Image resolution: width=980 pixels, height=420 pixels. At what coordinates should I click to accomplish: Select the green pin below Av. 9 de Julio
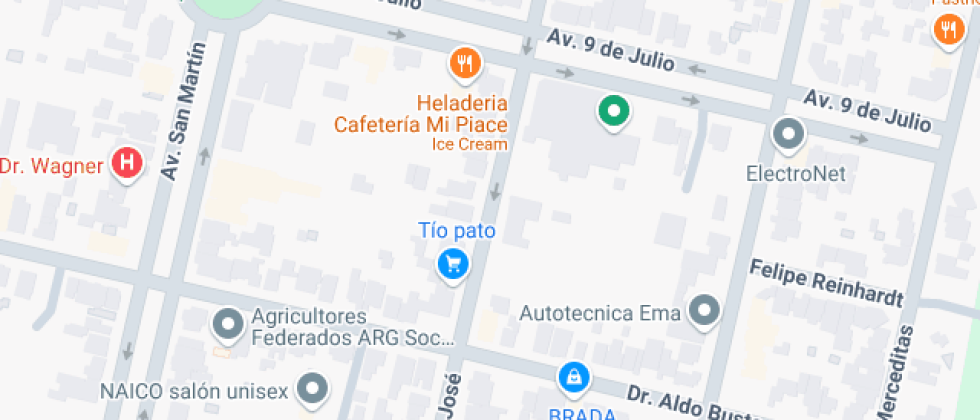[x=613, y=110]
